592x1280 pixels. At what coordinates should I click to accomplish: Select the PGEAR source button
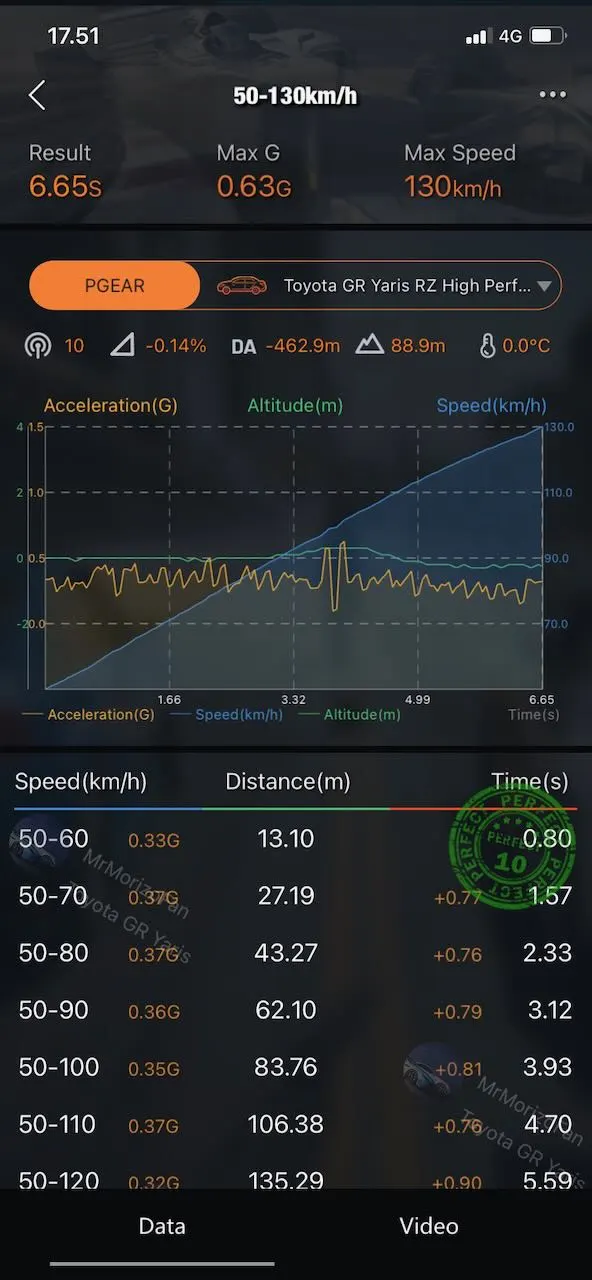pos(115,286)
